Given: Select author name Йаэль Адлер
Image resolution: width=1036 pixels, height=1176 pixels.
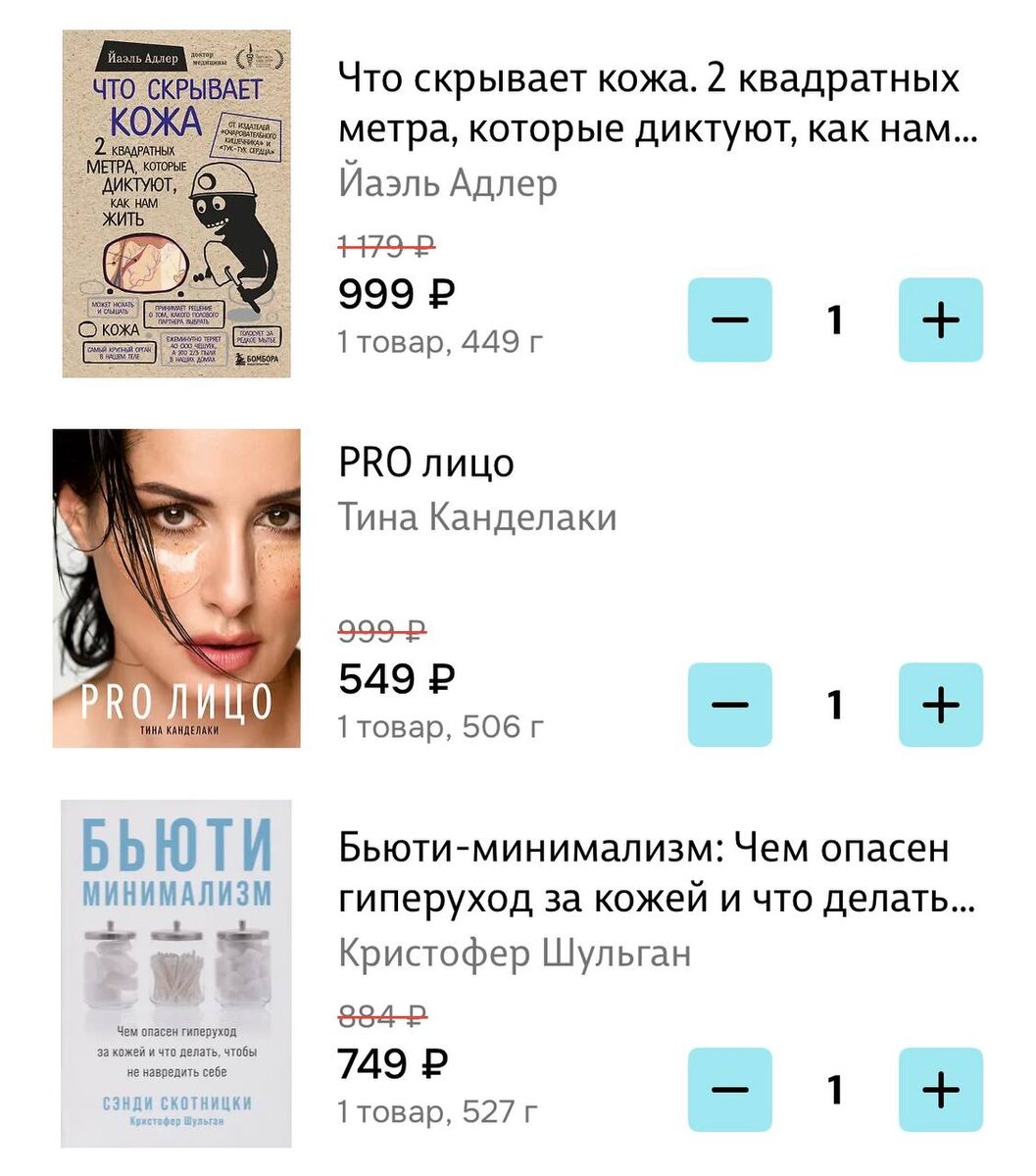Looking at the screenshot, I should point(450,182).
